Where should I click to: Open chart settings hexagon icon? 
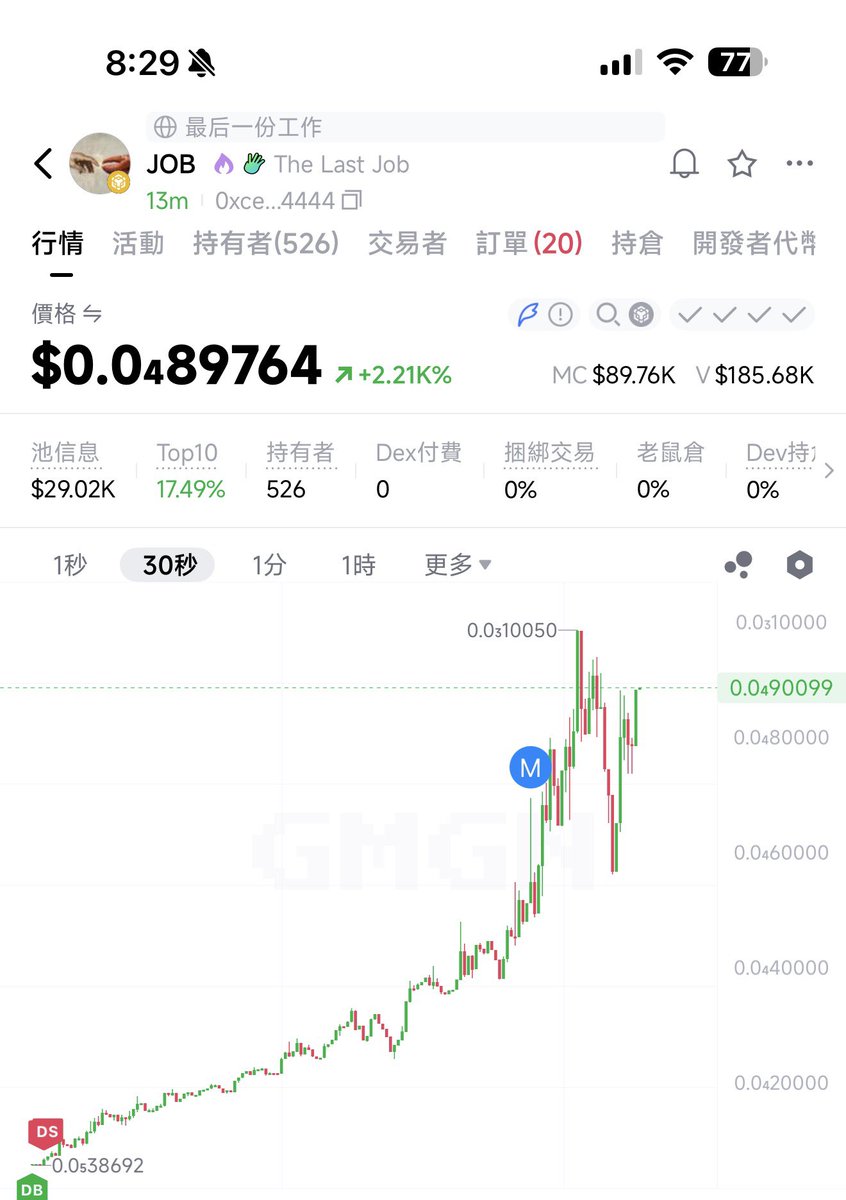pos(799,565)
